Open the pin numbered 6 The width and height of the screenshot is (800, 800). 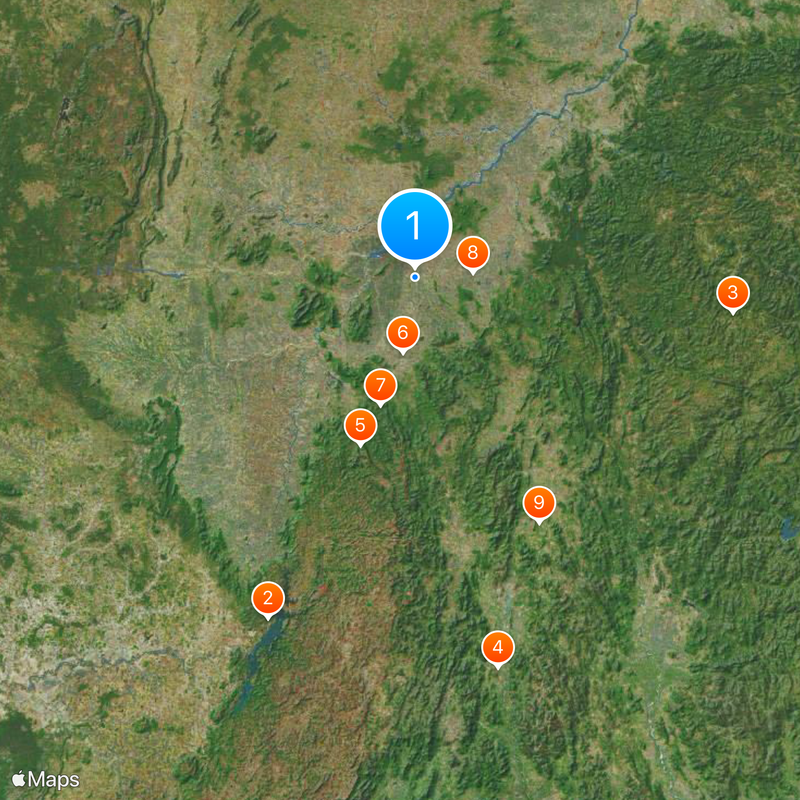403,333
